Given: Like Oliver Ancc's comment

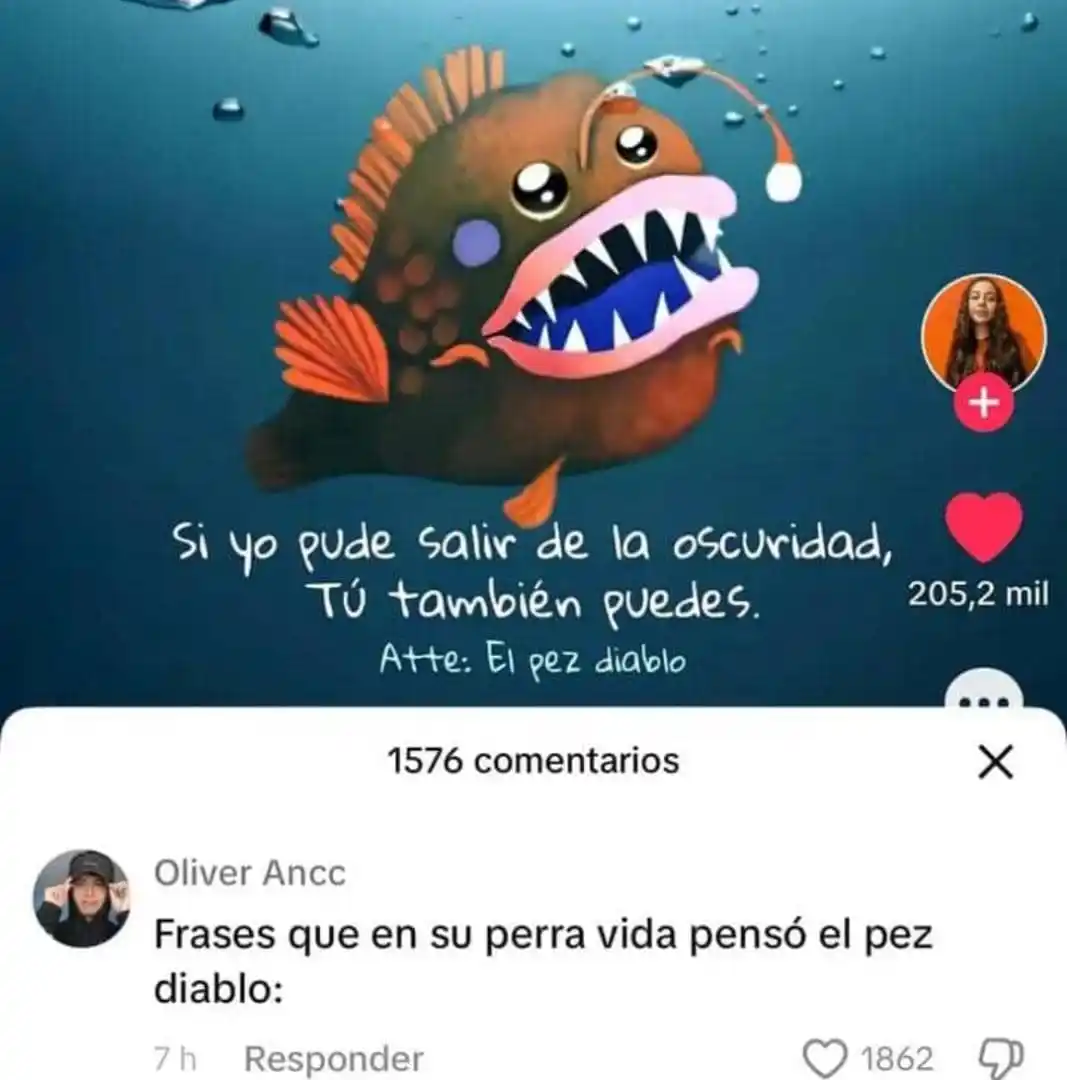Looking at the screenshot, I should pos(825,1058).
